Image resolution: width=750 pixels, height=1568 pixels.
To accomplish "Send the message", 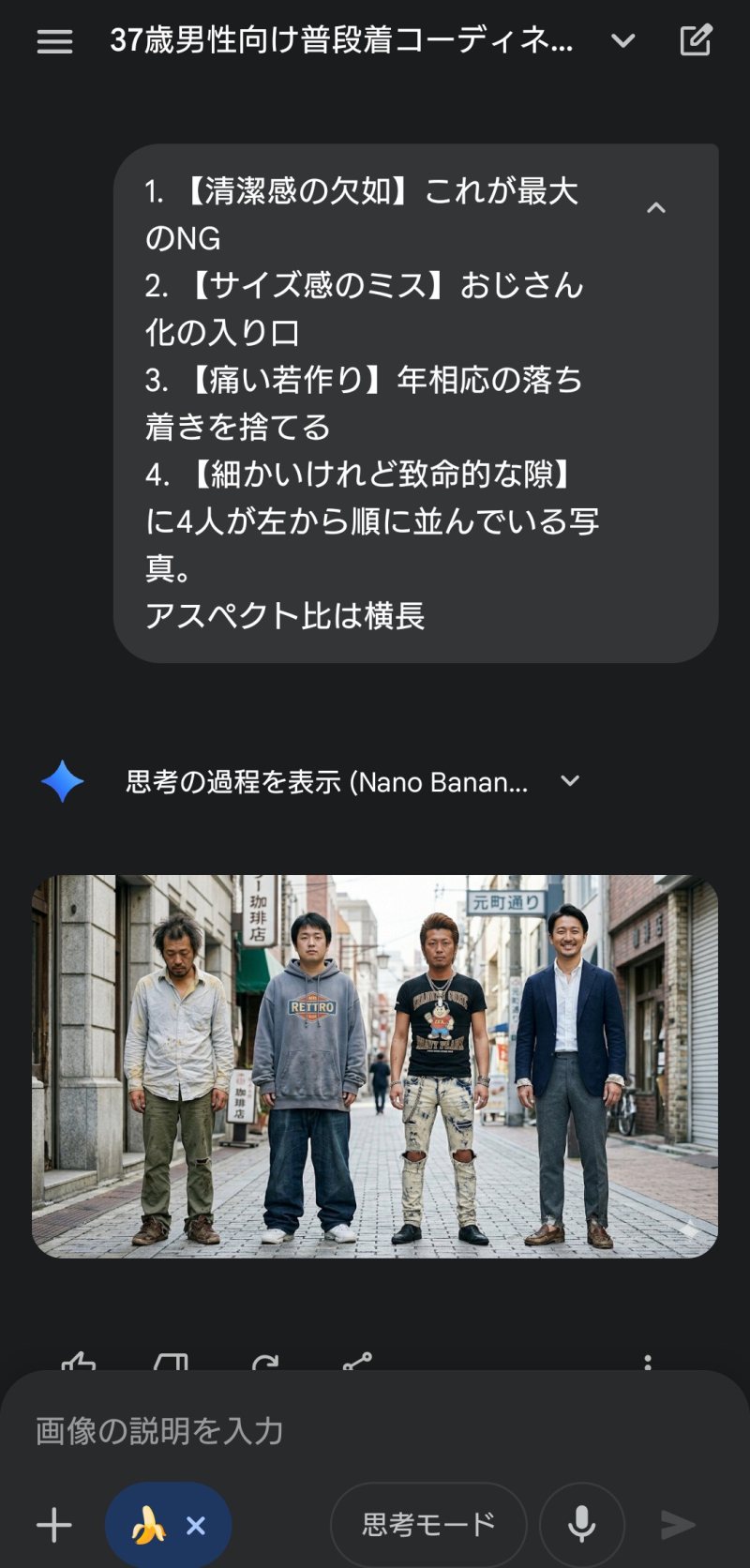I will [678, 1525].
